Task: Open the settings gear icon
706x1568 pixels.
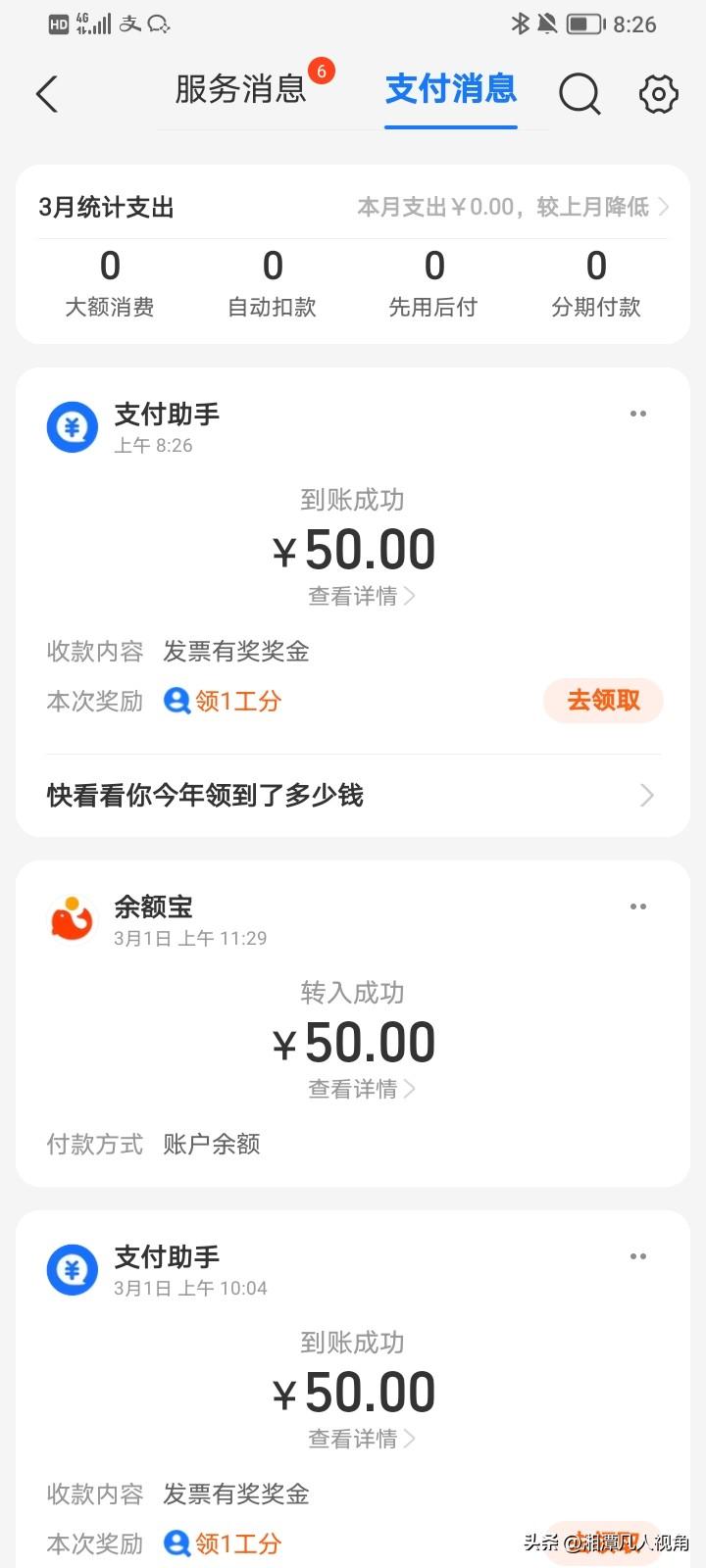Action: [658, 94]
